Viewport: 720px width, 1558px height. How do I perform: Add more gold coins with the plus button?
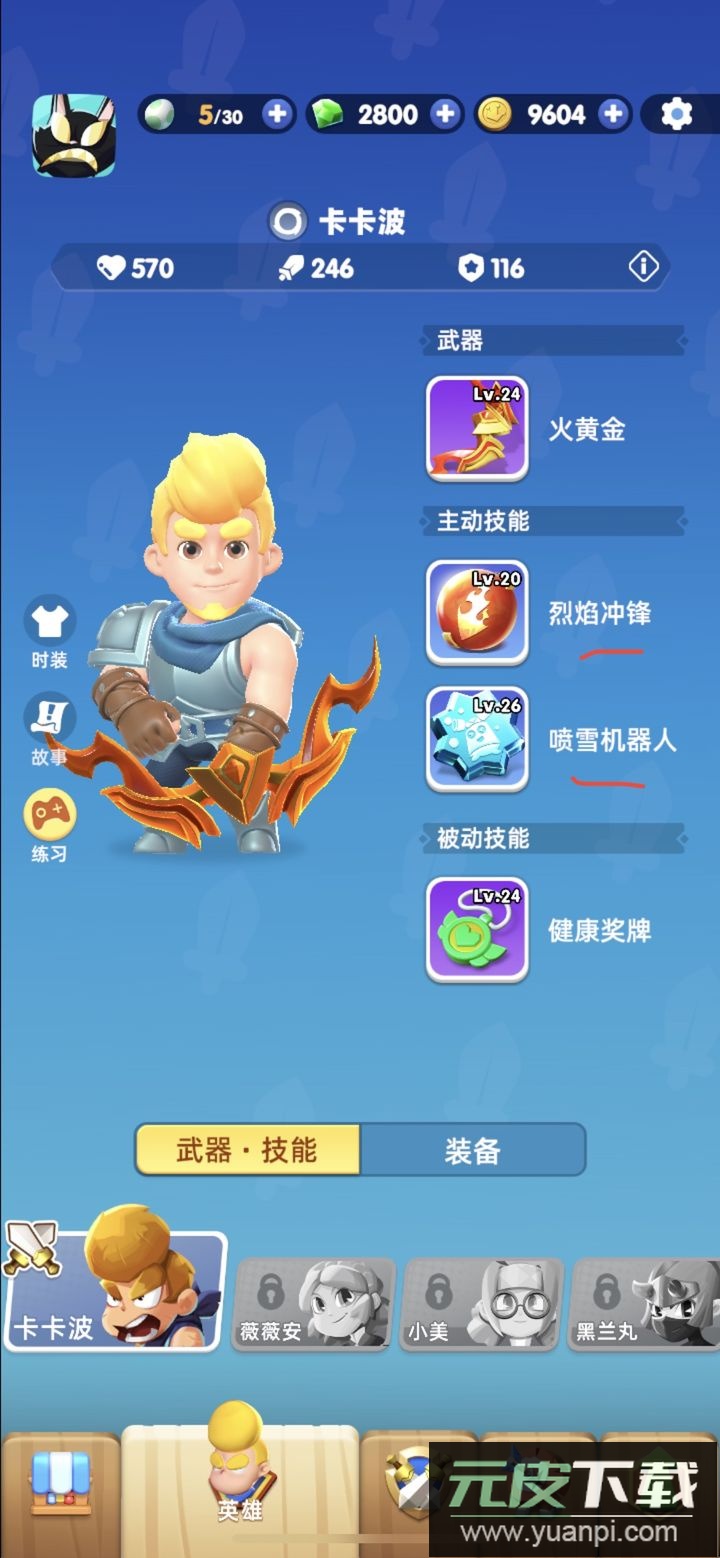pos(613,115)
